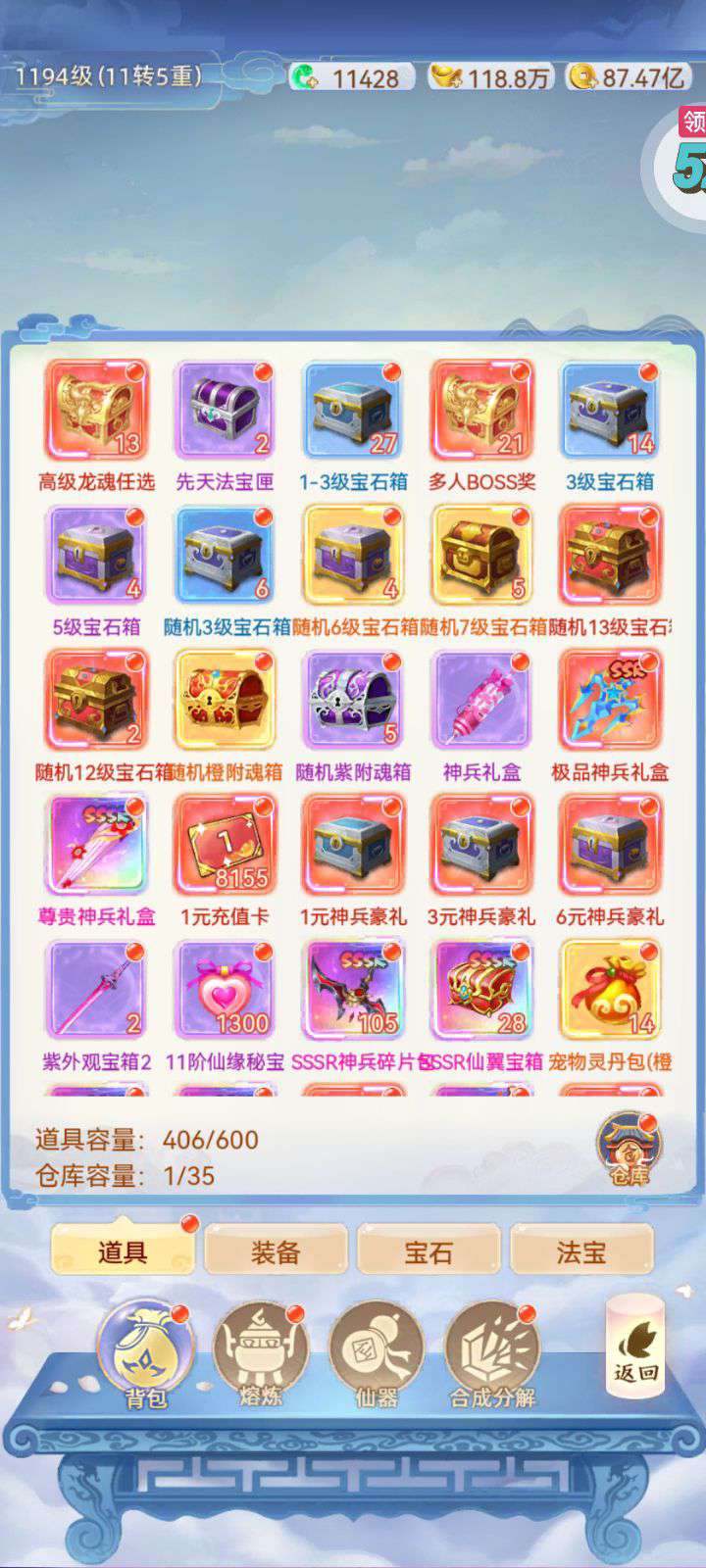Open the 背包 backpack section
The image size is (706, 1568).
[145, 1352]
